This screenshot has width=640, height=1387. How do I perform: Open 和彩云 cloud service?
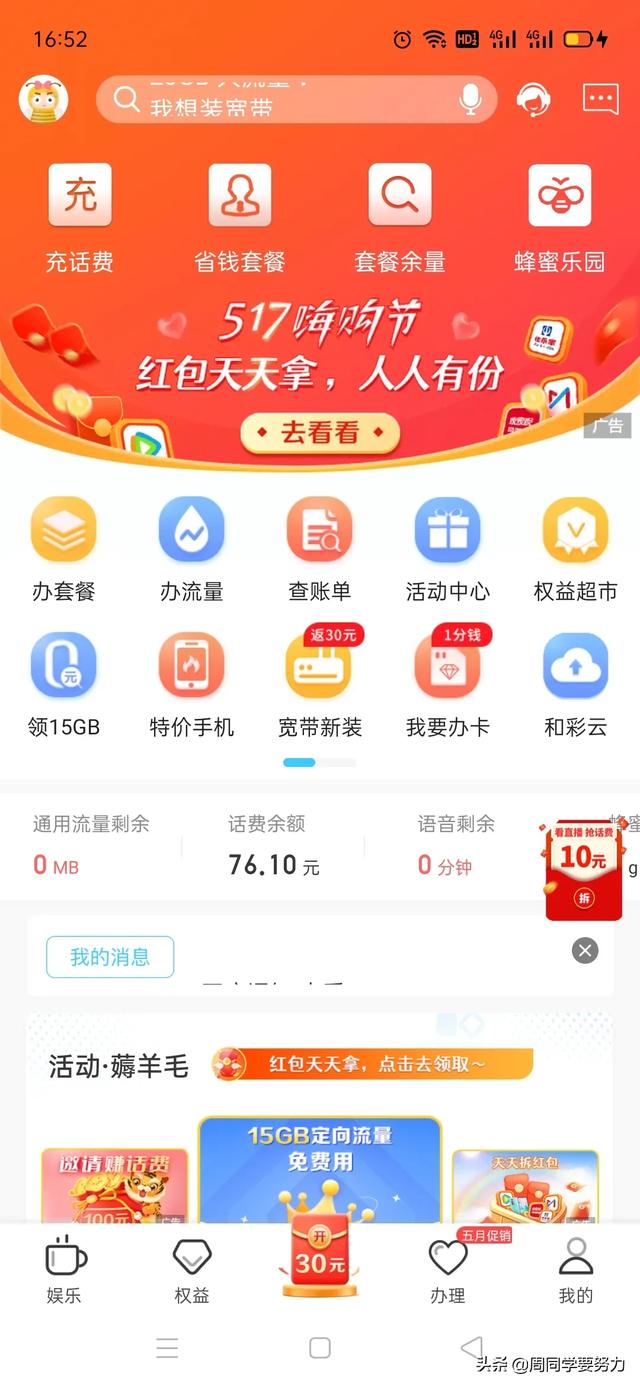click(575, 686)
